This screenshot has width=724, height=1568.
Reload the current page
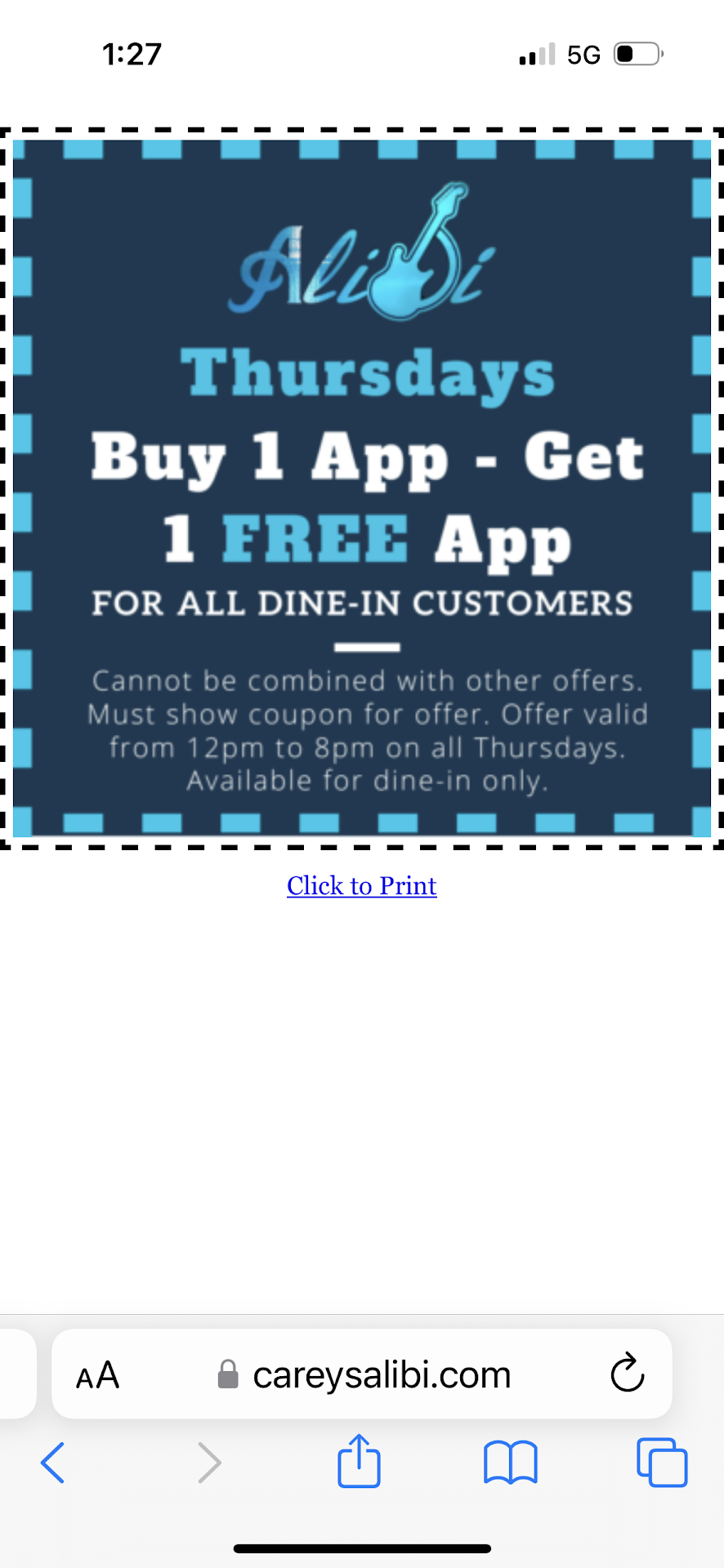[628, 1373]
